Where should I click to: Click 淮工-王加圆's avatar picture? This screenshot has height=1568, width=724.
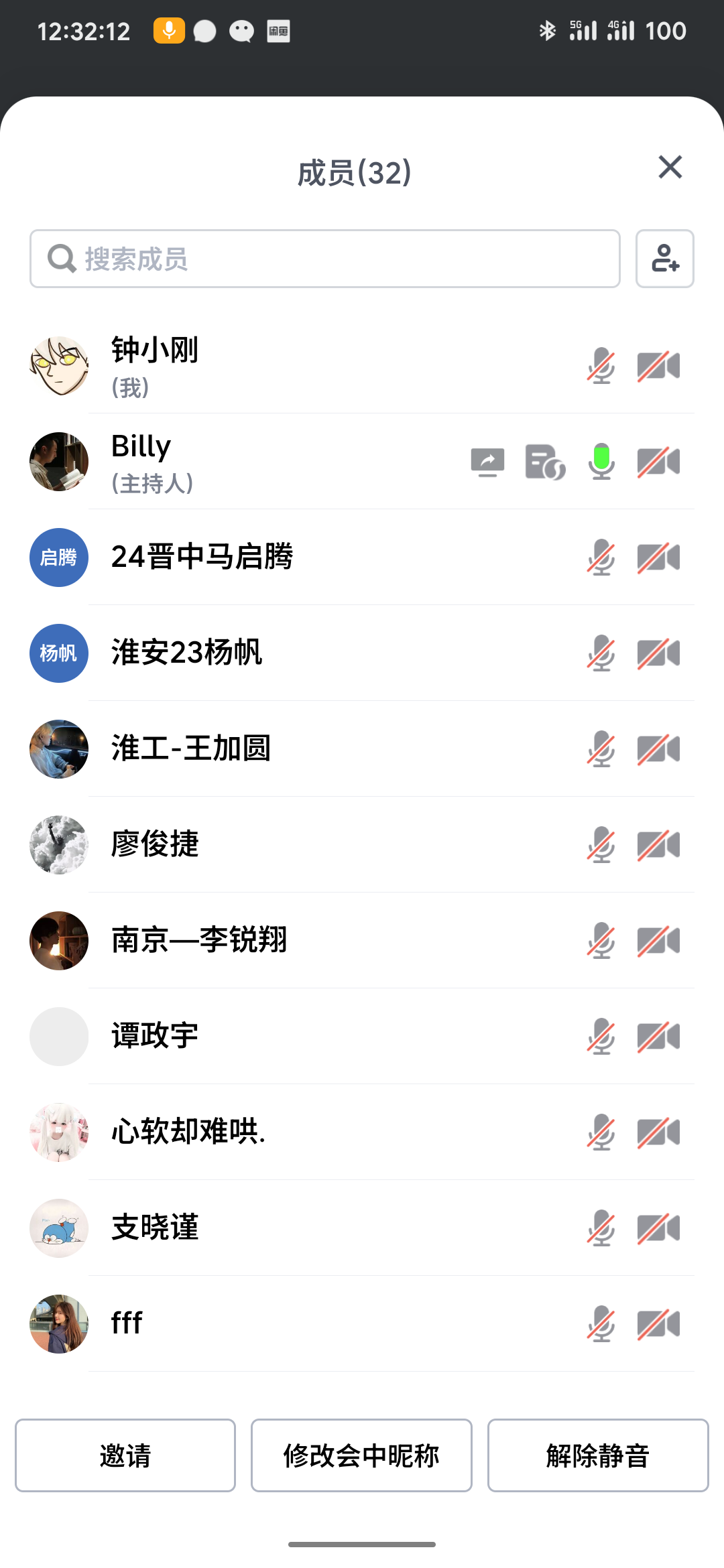[x=58, y=749]
